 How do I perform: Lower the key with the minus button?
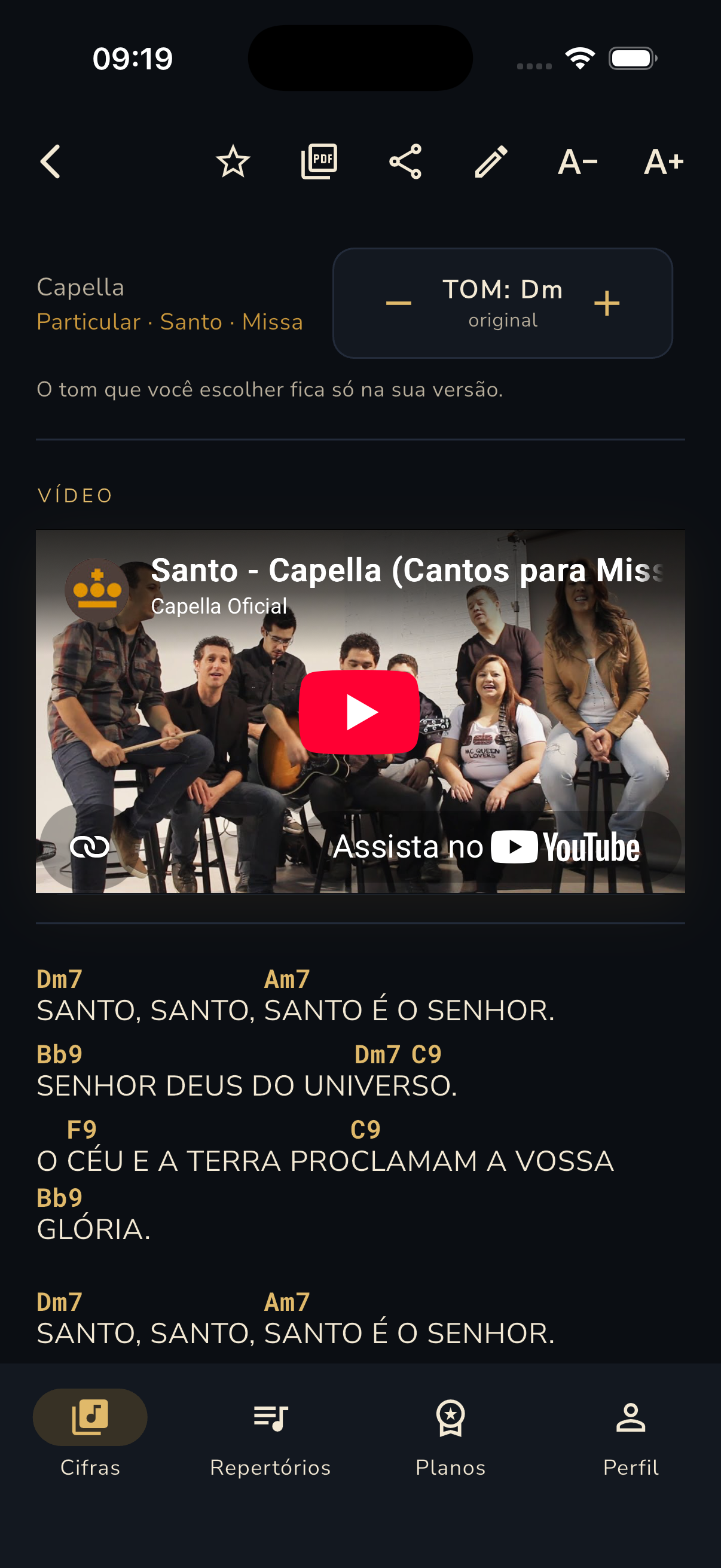pos(399,303)
